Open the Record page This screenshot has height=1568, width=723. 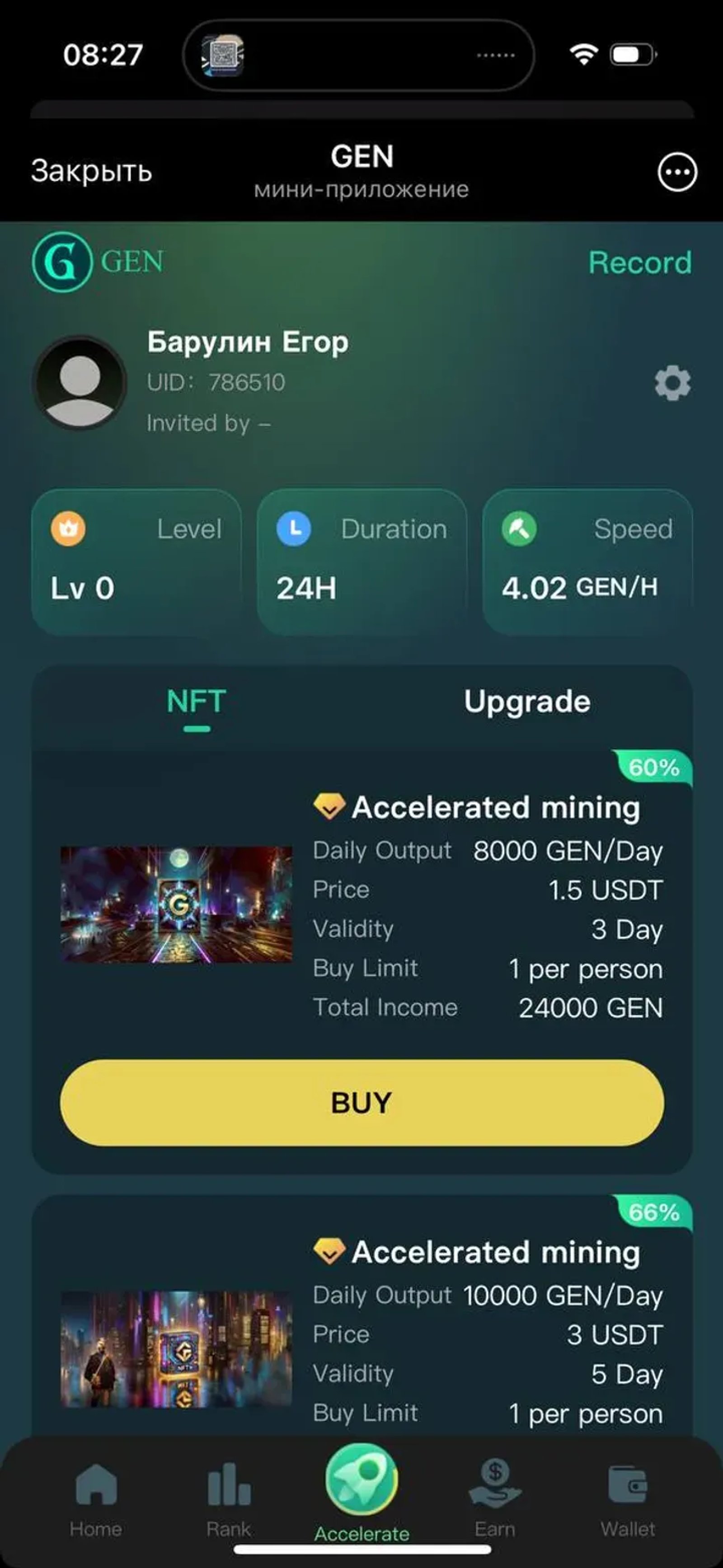point(639,263)
